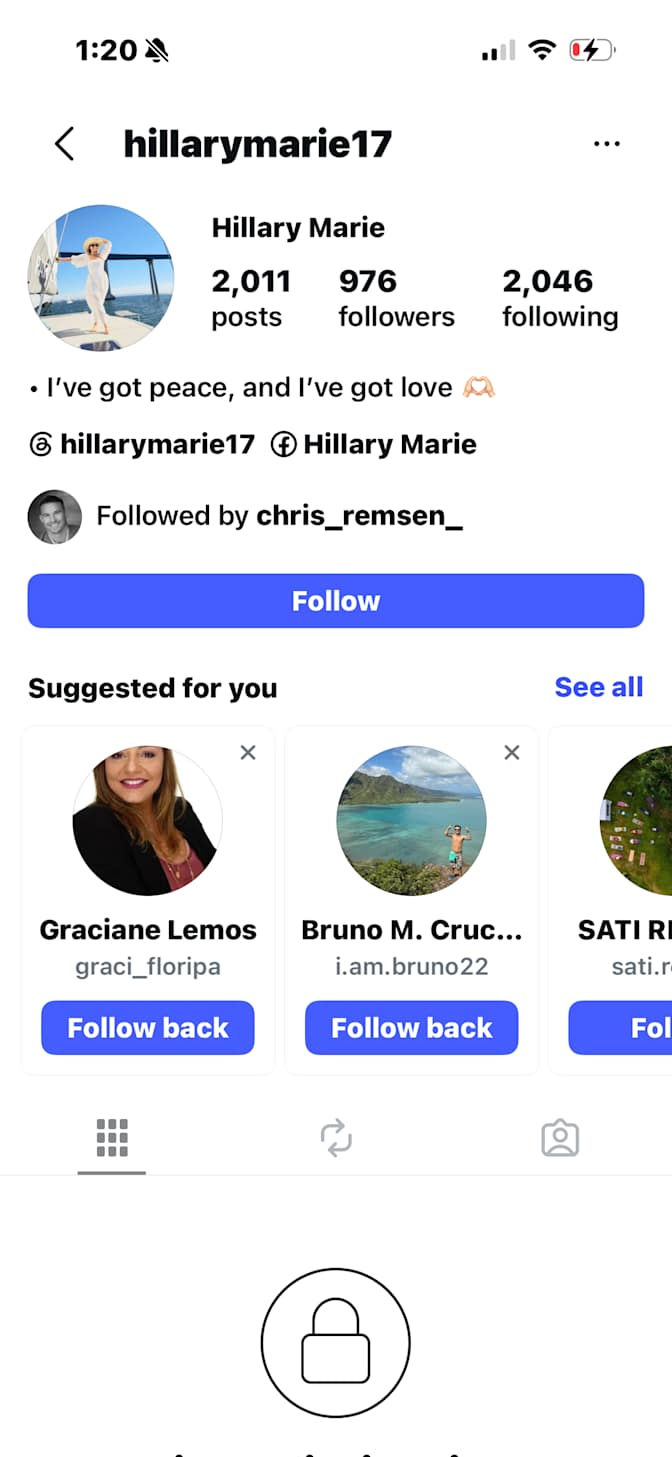Dismiss Bruno M. Cruc... suggestion

coord(512,752)
